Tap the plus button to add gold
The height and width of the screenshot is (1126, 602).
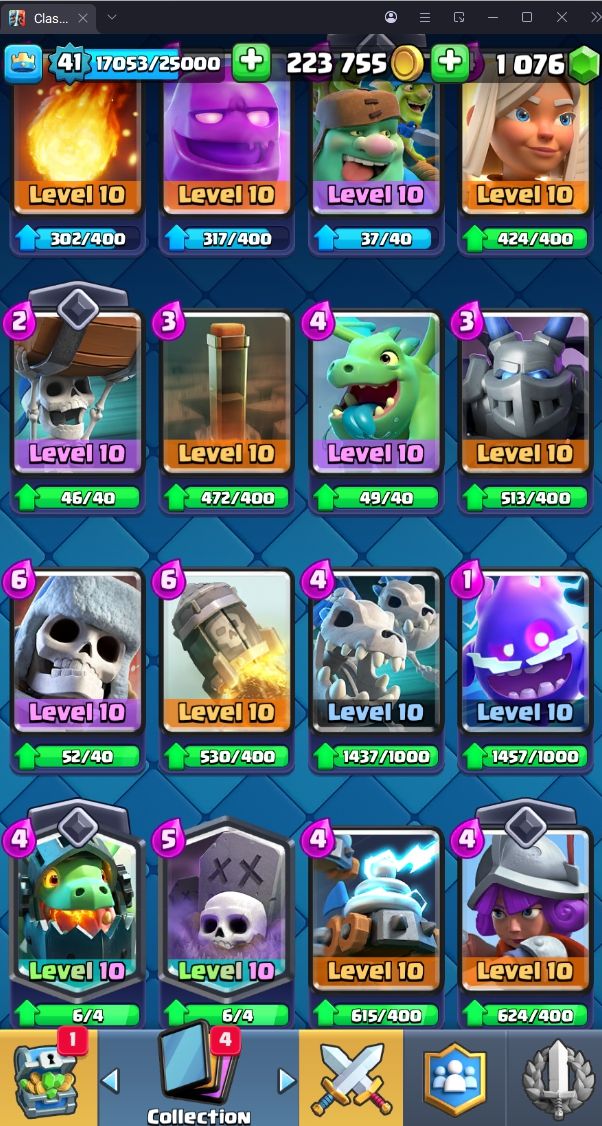click(251, 62)
